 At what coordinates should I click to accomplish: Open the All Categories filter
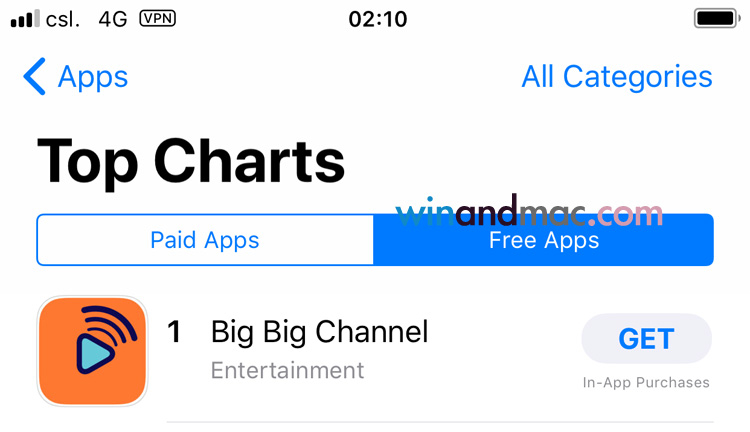[616, 77]
